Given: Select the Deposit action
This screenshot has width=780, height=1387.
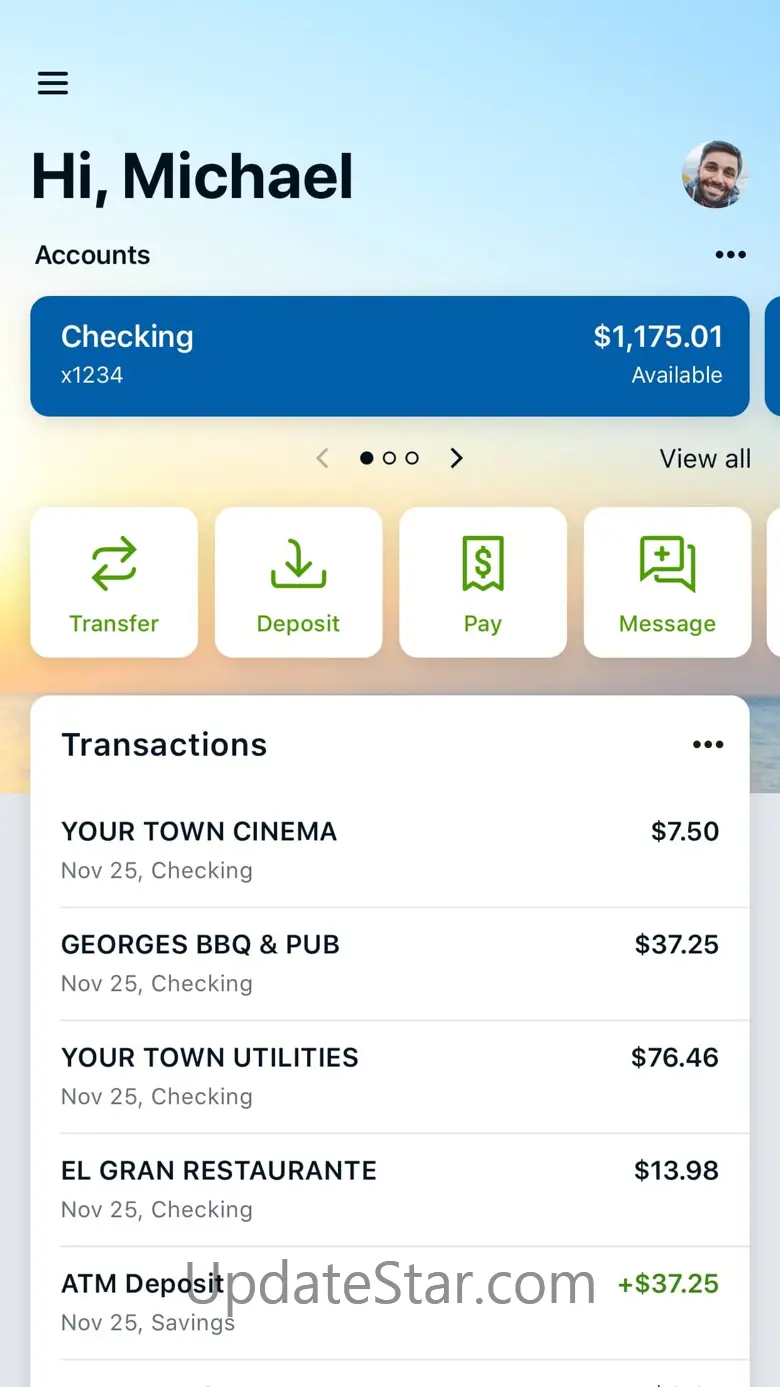Looking at the screenshot, I should [x=298, y=582].
